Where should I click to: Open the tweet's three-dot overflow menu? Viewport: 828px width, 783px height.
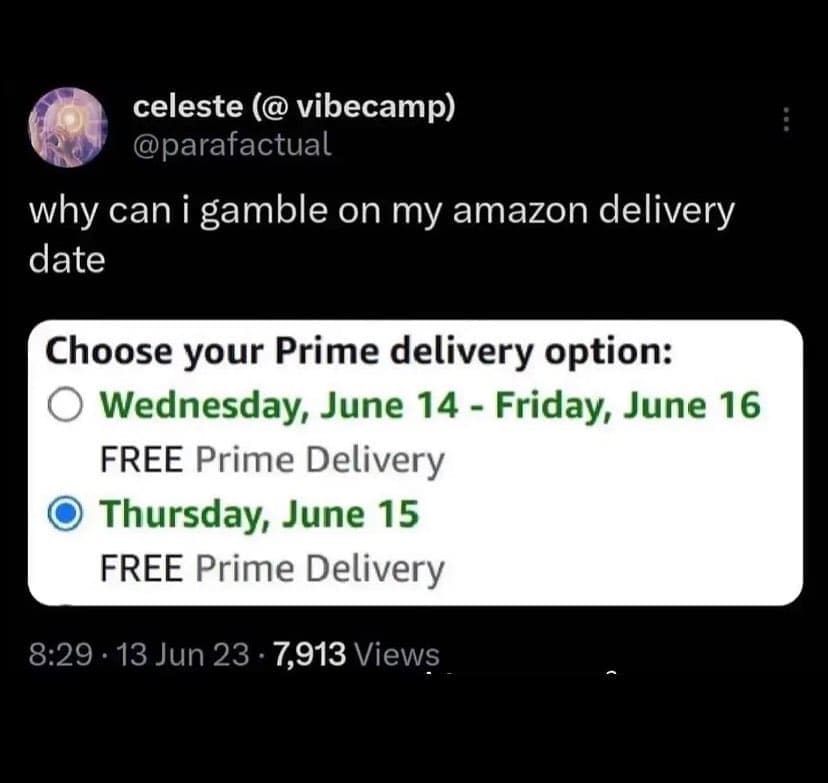(x=786, y=121)
